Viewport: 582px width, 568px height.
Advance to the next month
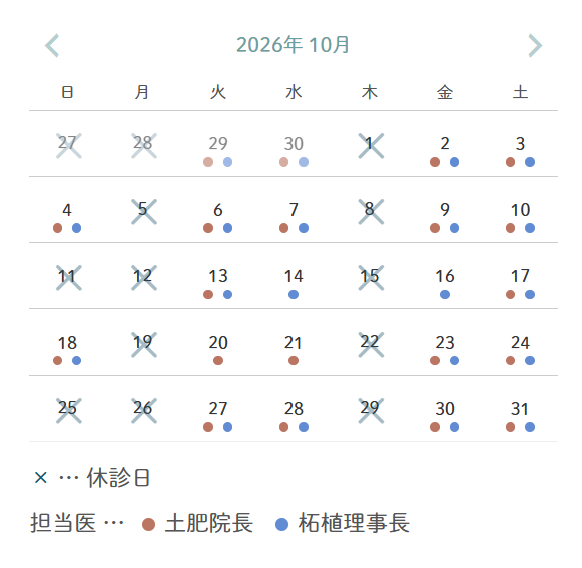pyautogui.click(x=535, y=45)
